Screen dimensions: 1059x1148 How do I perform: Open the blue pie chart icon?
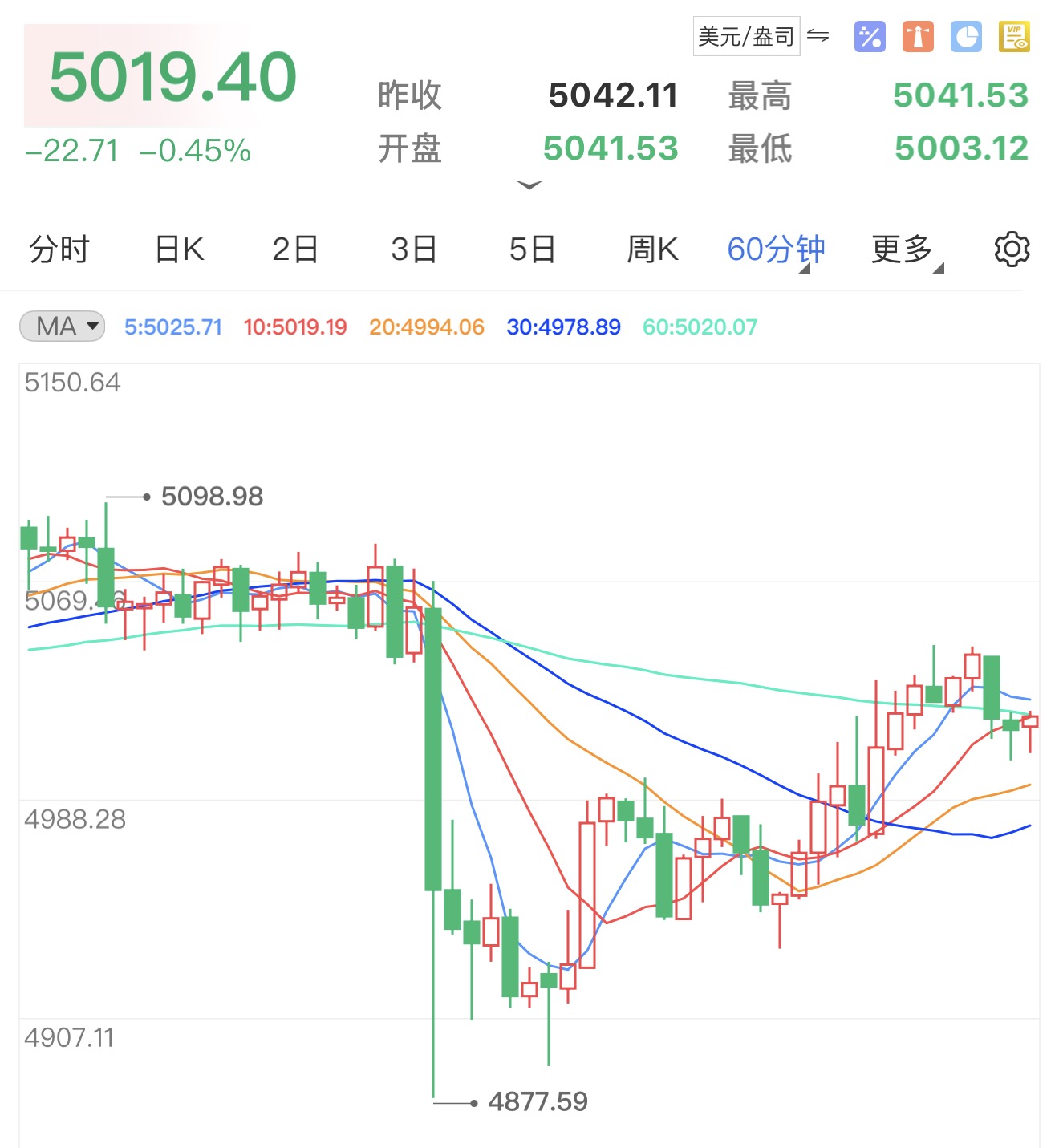point(966,37)
